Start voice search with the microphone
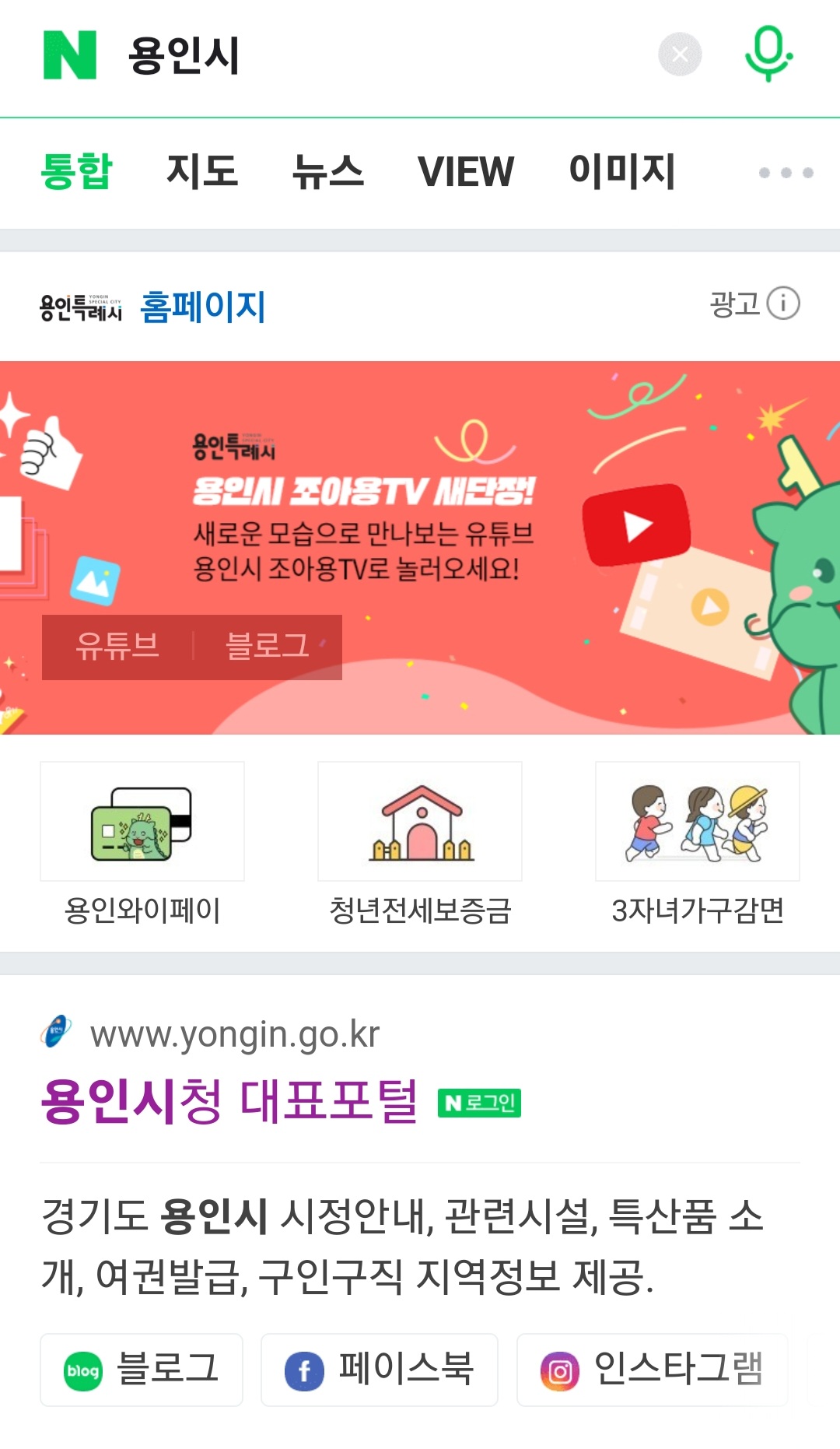840x1449 pixels. click(x=768, y=54)
